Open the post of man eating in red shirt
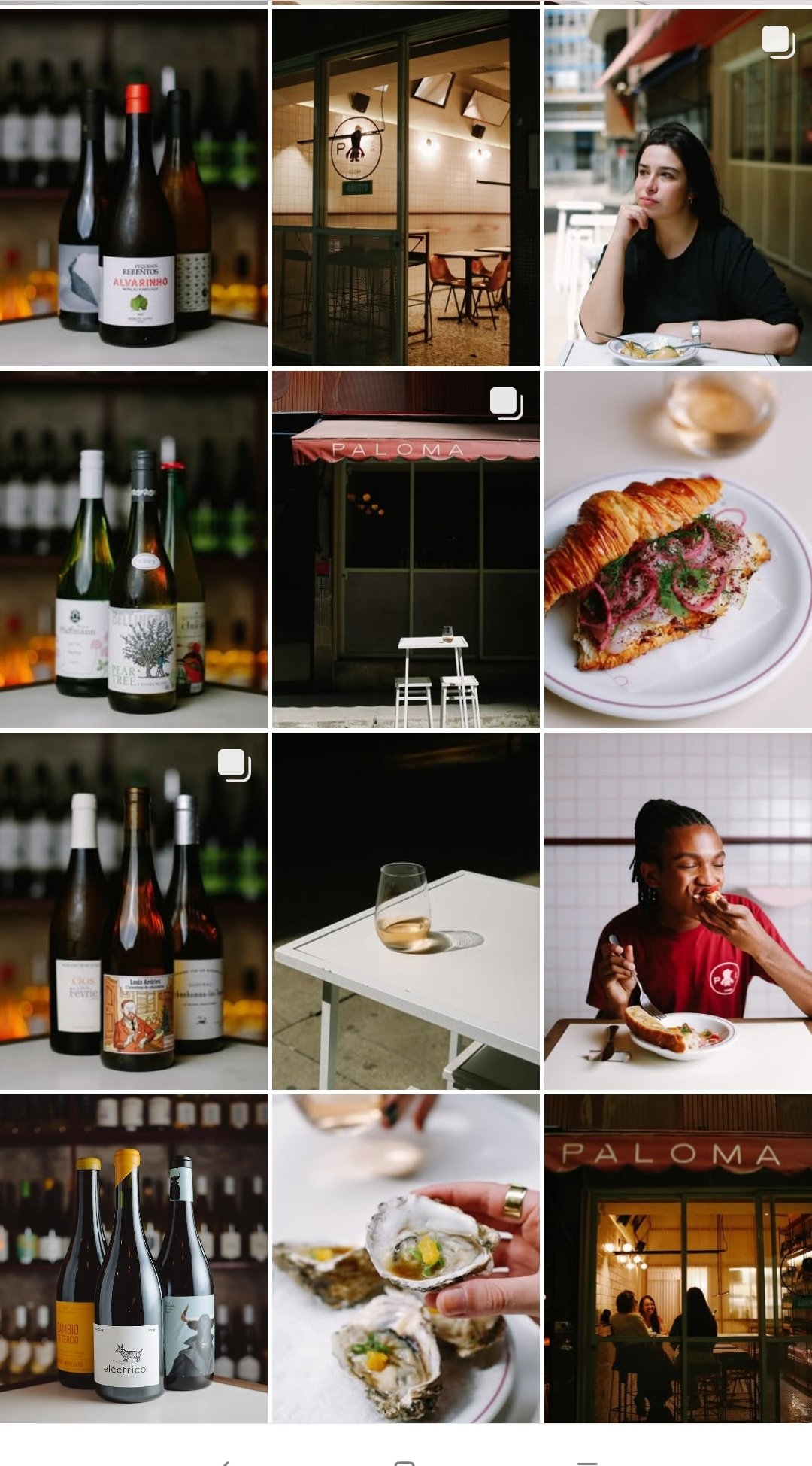 coord(678,912)
